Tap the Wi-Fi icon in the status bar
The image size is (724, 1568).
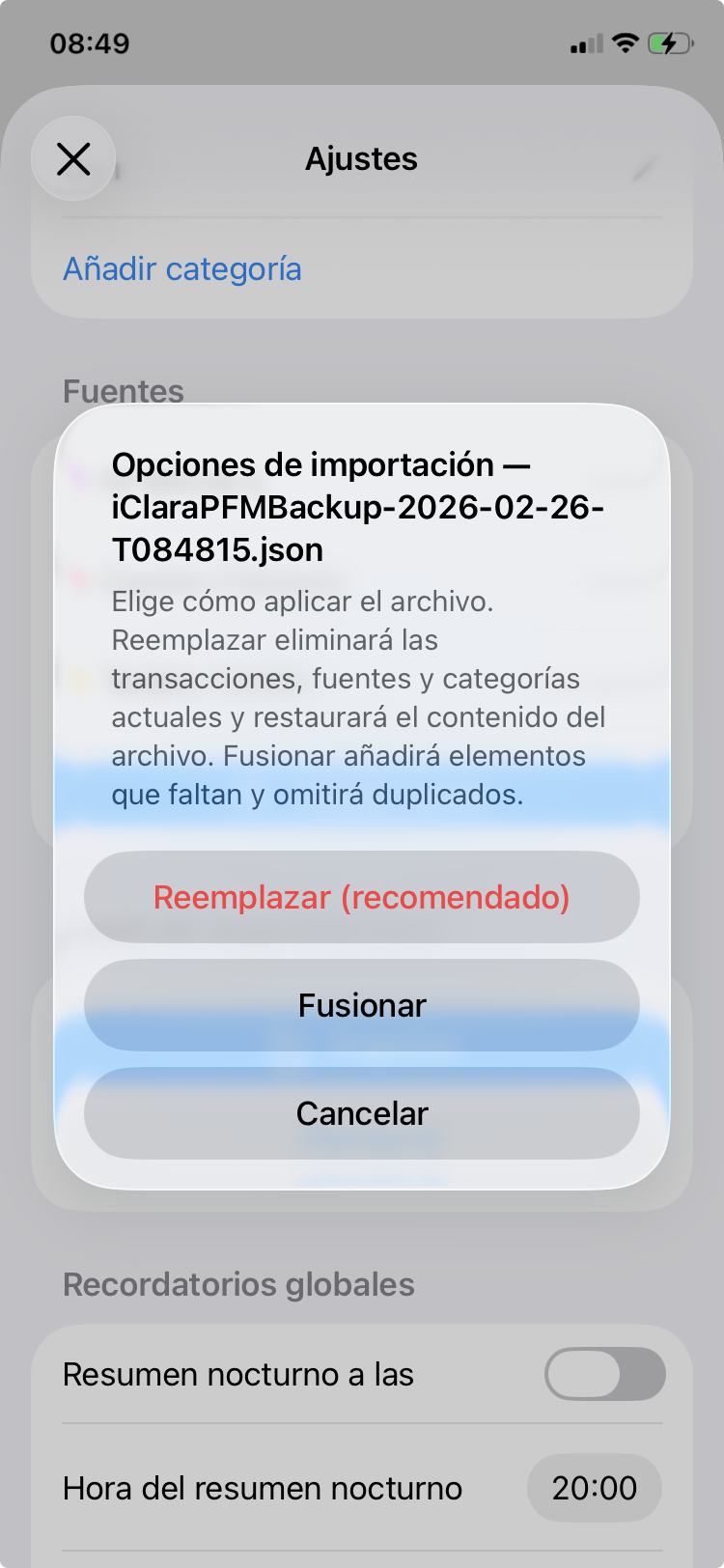(624, 42)
